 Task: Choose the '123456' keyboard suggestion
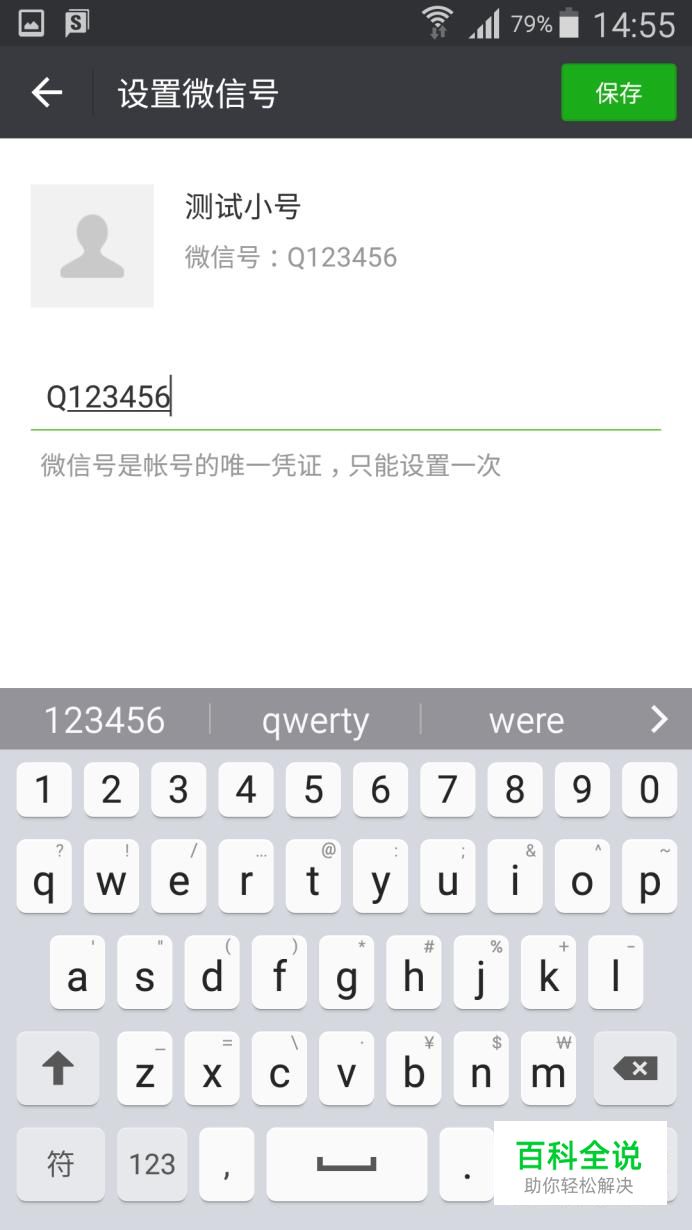104,720
